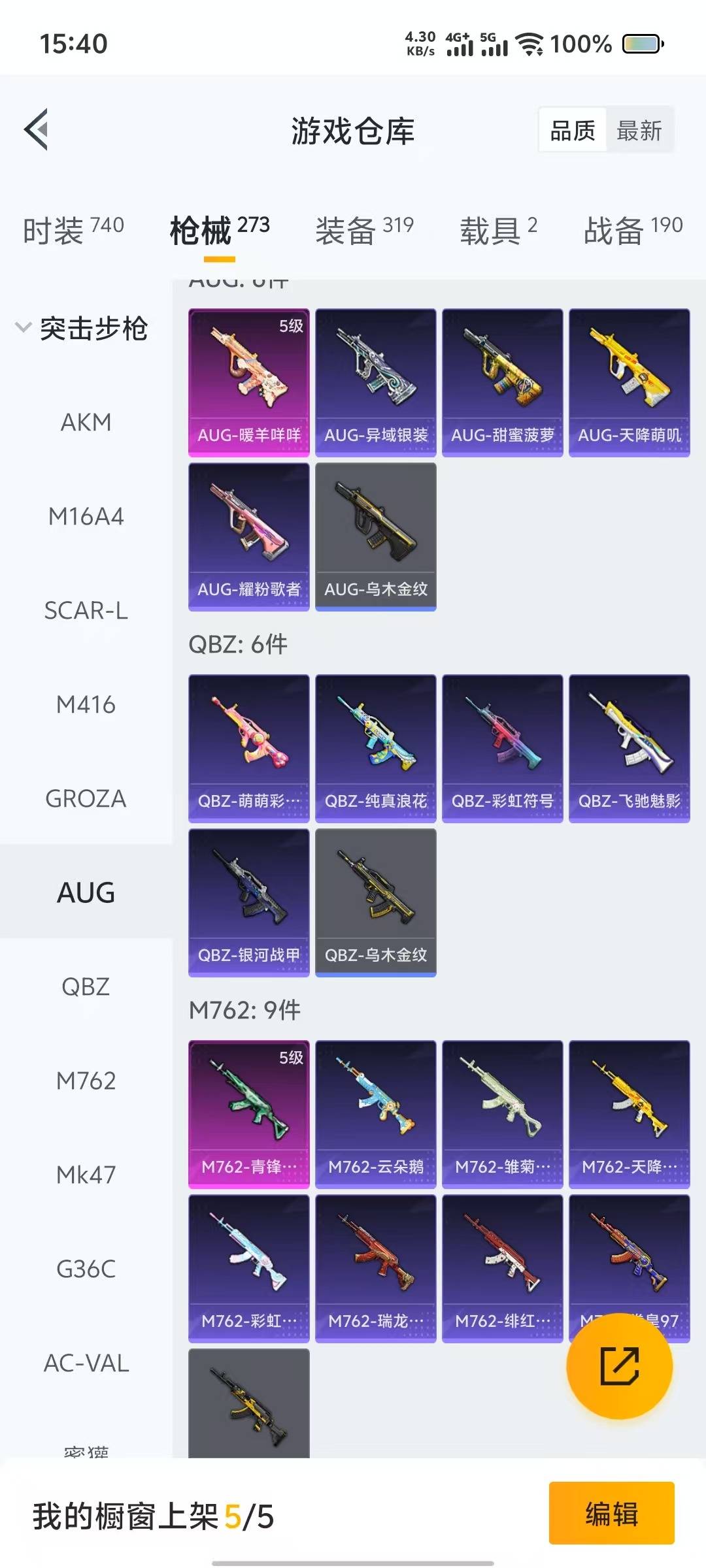Open the AUG-暖羊咩咩 skin
The height and width of the screenshot is (1568, 706).
click(x=249, y=383)
